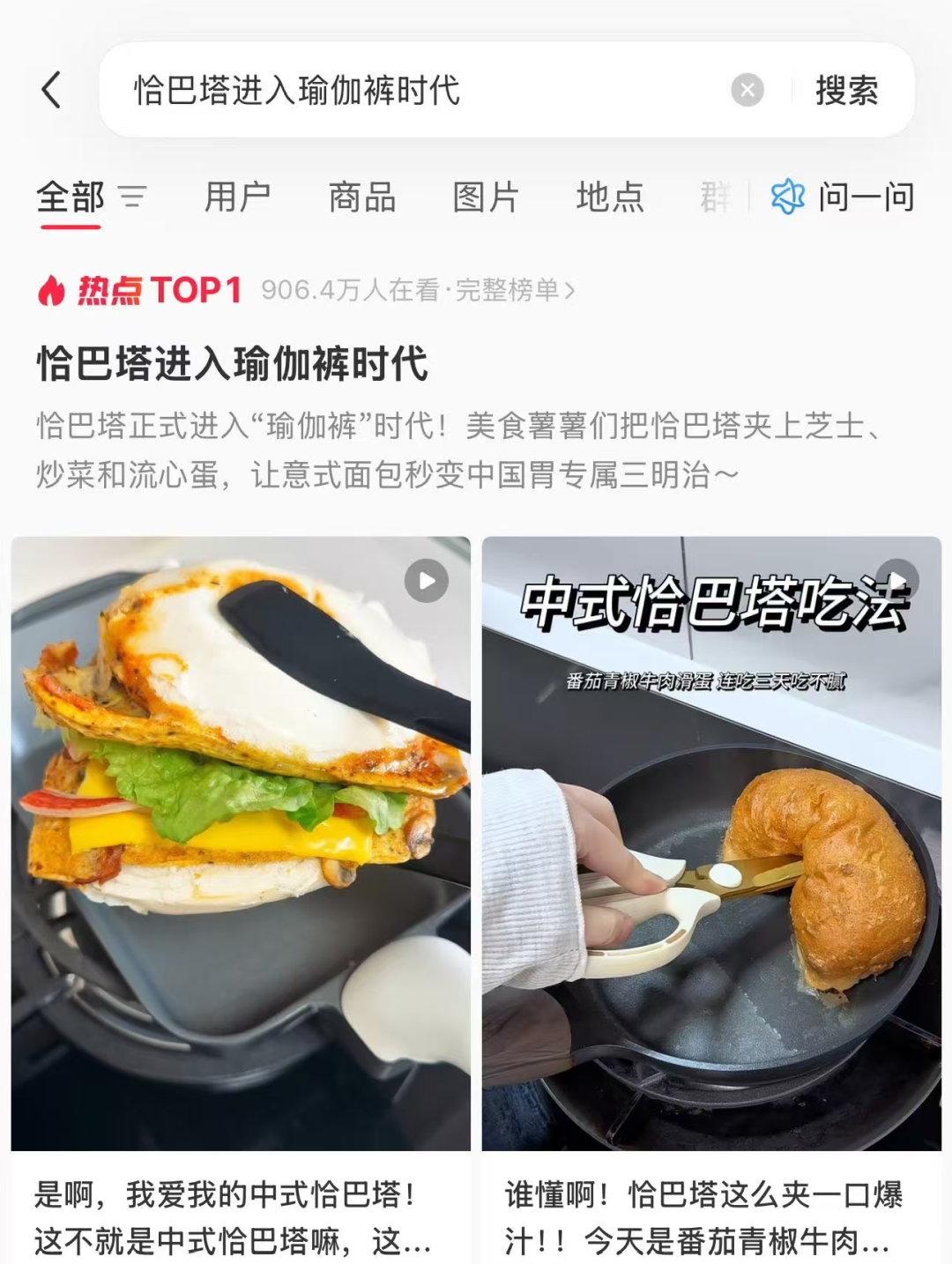952x1264 pixels.
Task: Open 问一问 AI assistant
Action: 844,197
